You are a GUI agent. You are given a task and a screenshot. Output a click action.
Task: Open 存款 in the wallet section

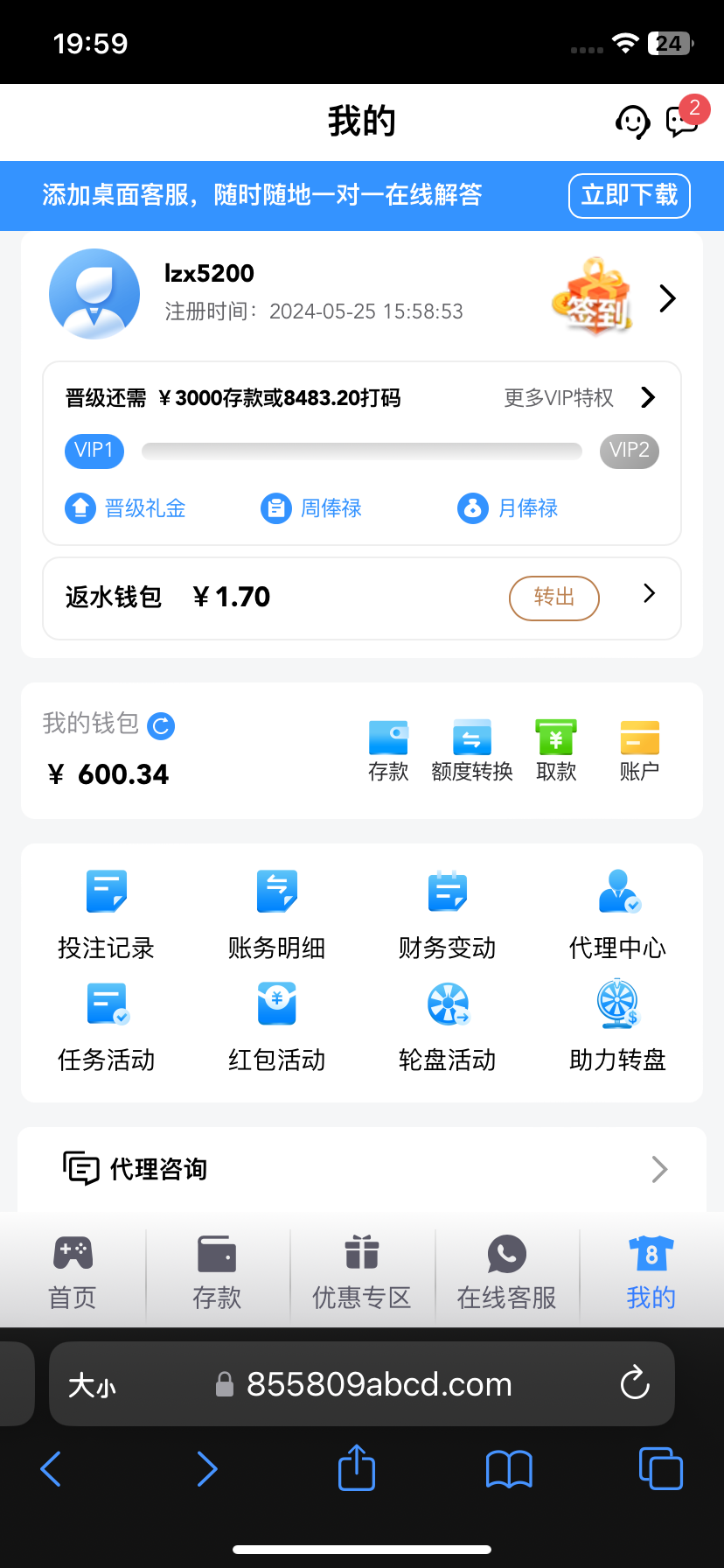point(388,750)
